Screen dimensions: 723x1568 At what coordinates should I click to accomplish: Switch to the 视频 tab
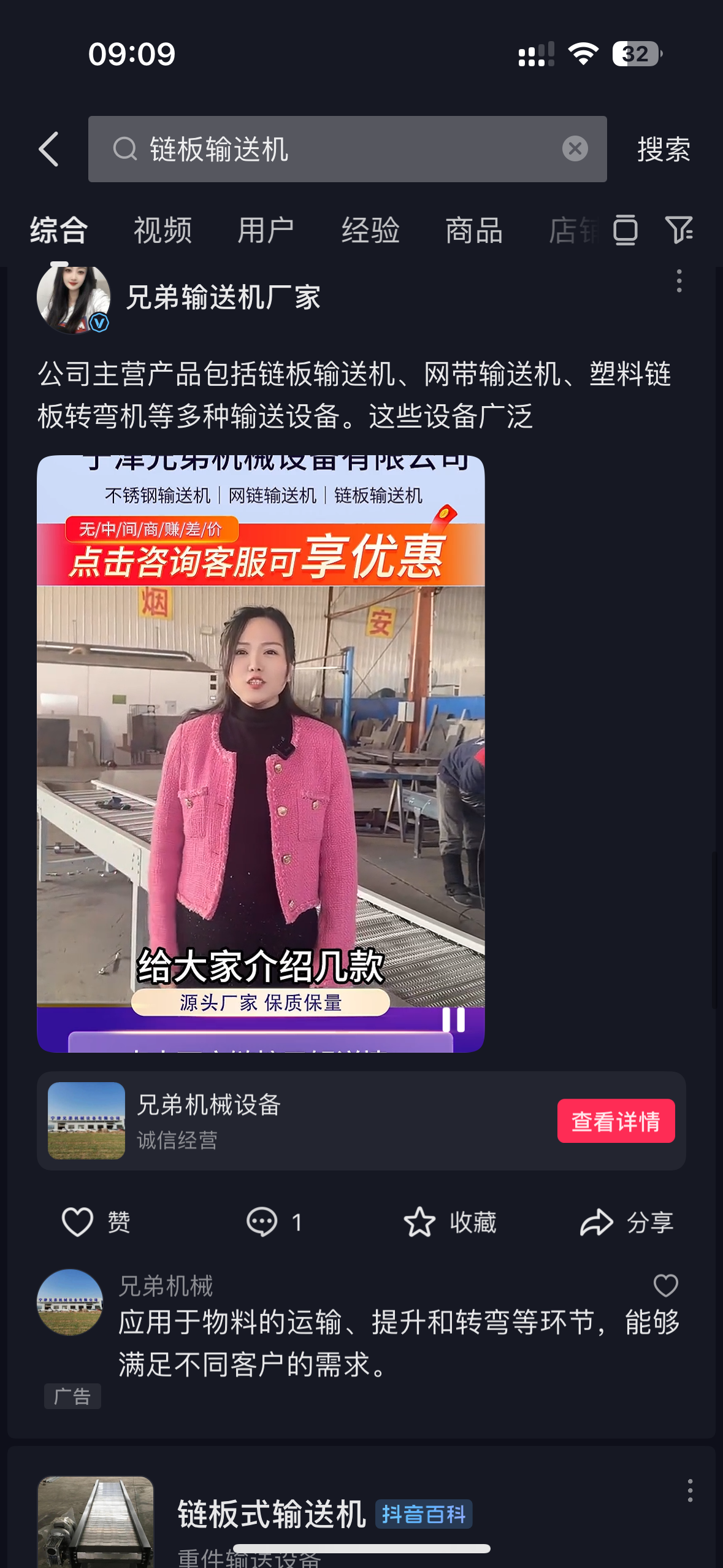163,231
